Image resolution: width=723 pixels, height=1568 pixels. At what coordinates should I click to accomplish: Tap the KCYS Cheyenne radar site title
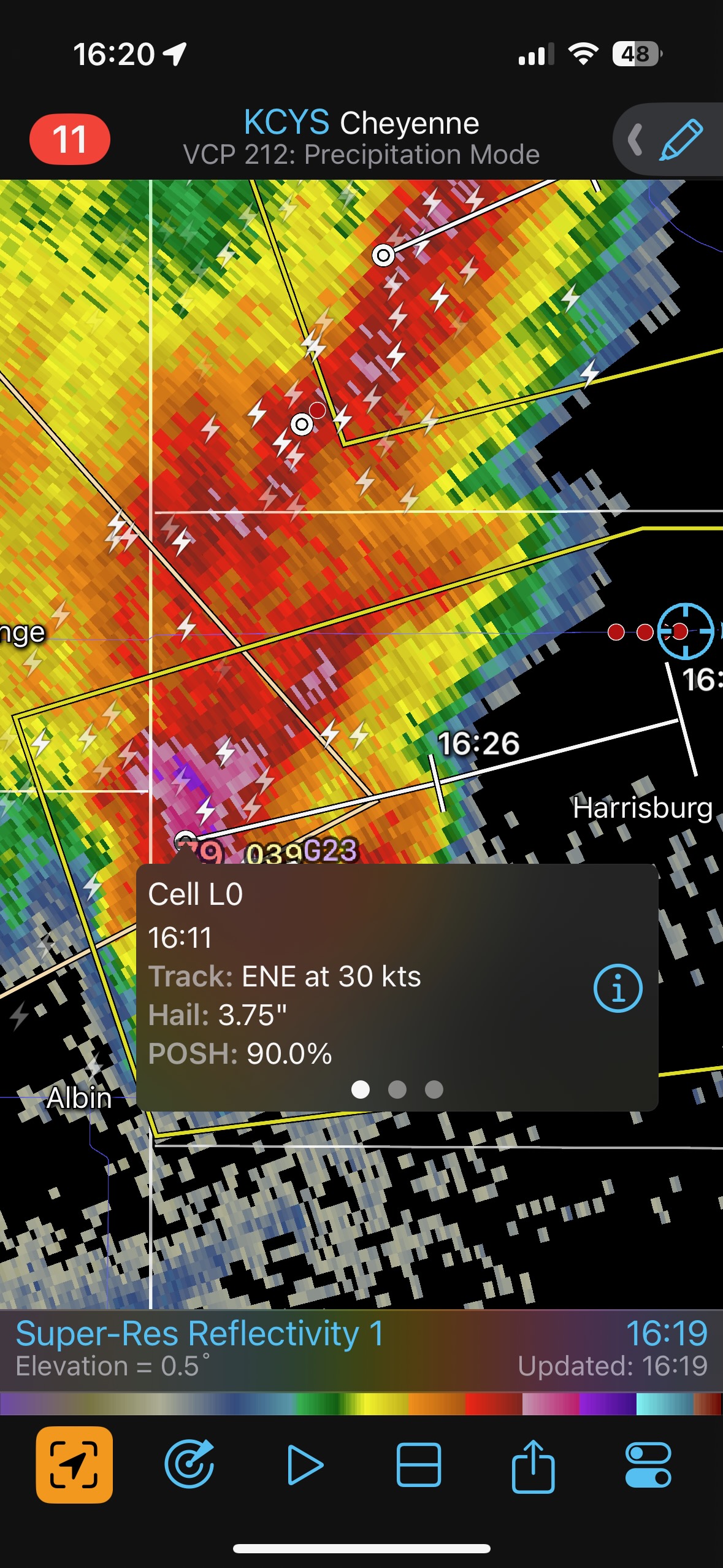click(361, 123)
